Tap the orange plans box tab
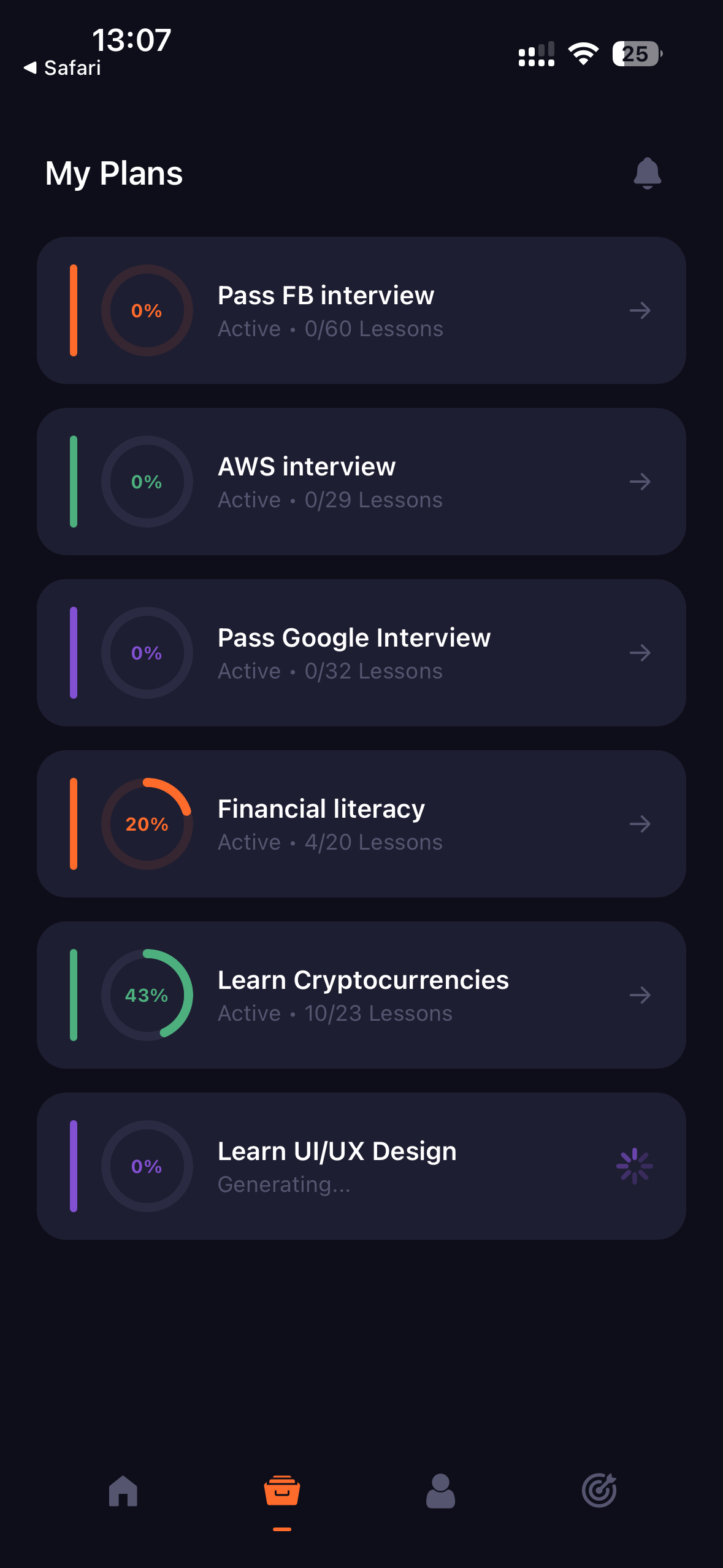Viewport: 723px width, 1568px height. 282,1491
